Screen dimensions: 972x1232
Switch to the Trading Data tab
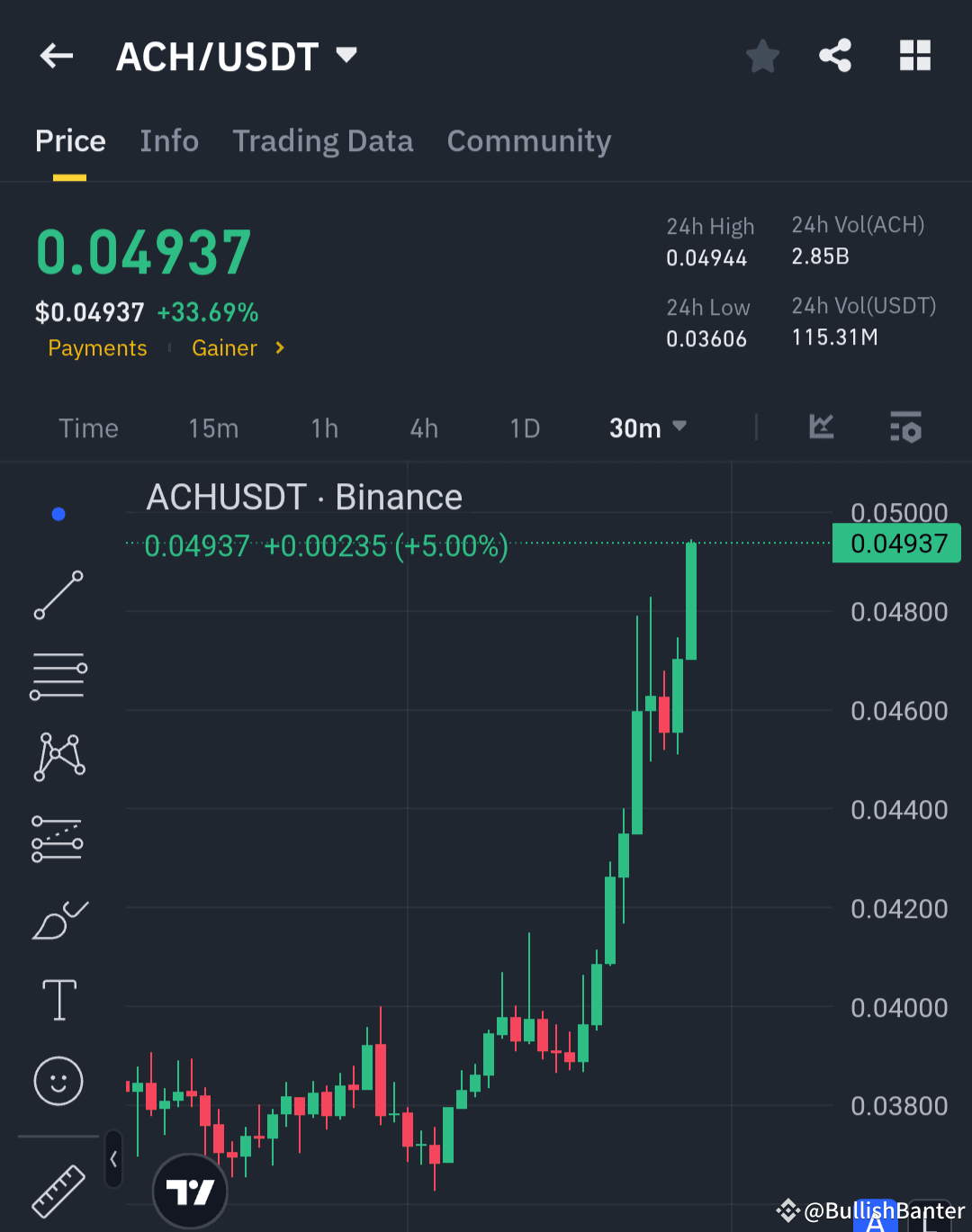(323, 141)
